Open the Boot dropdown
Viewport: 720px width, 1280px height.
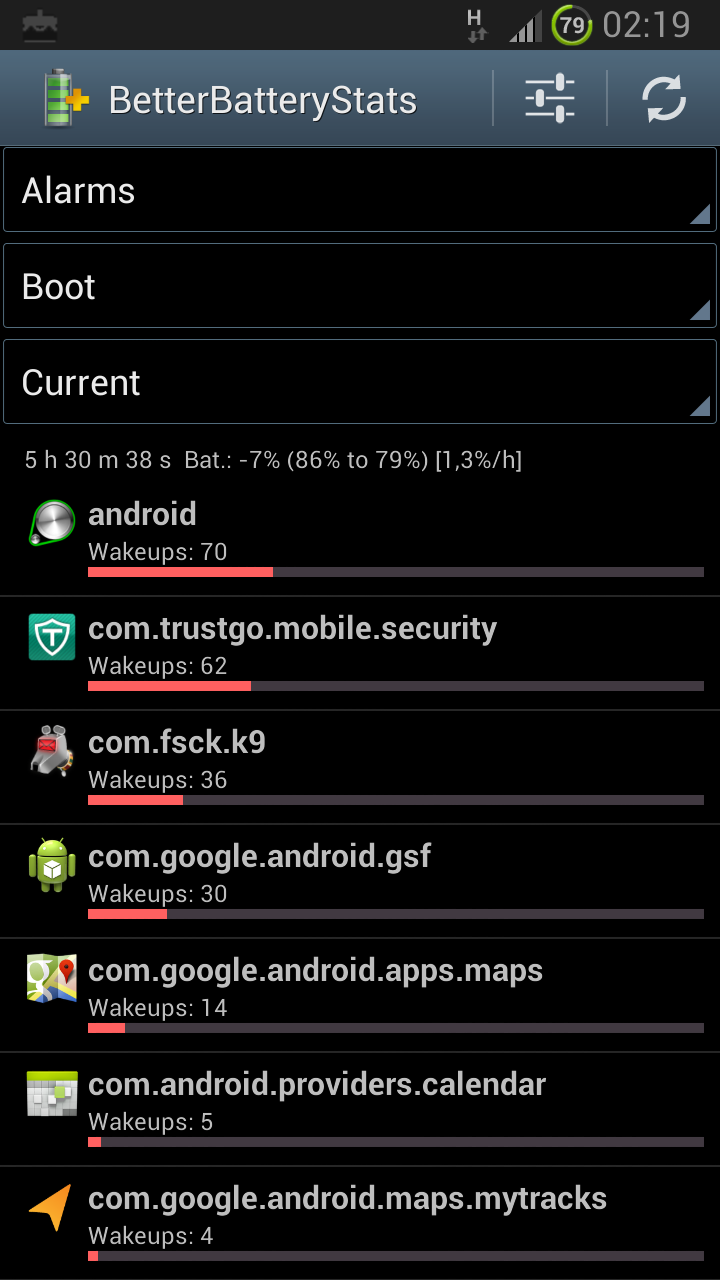click(360, 286)
